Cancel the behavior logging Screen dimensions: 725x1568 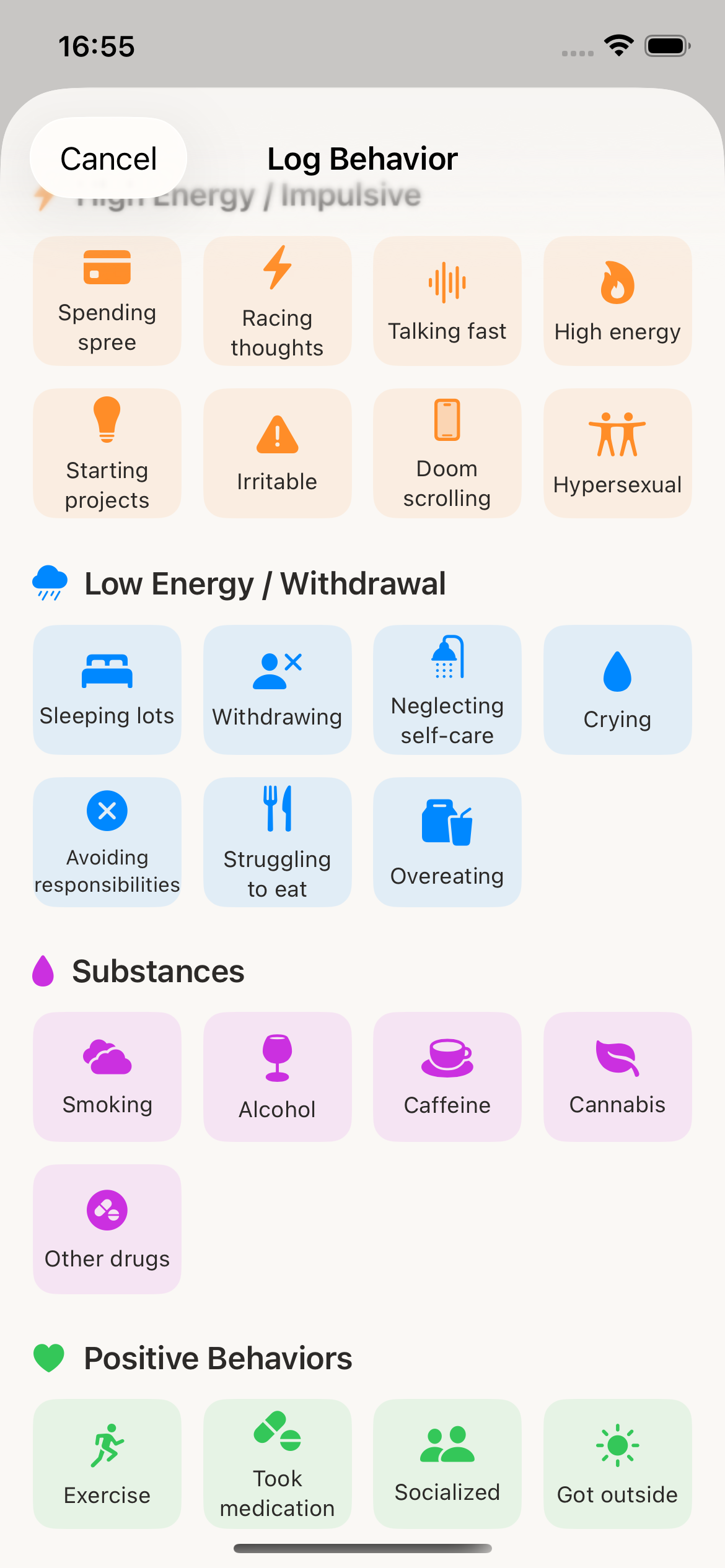click(107, 157)
